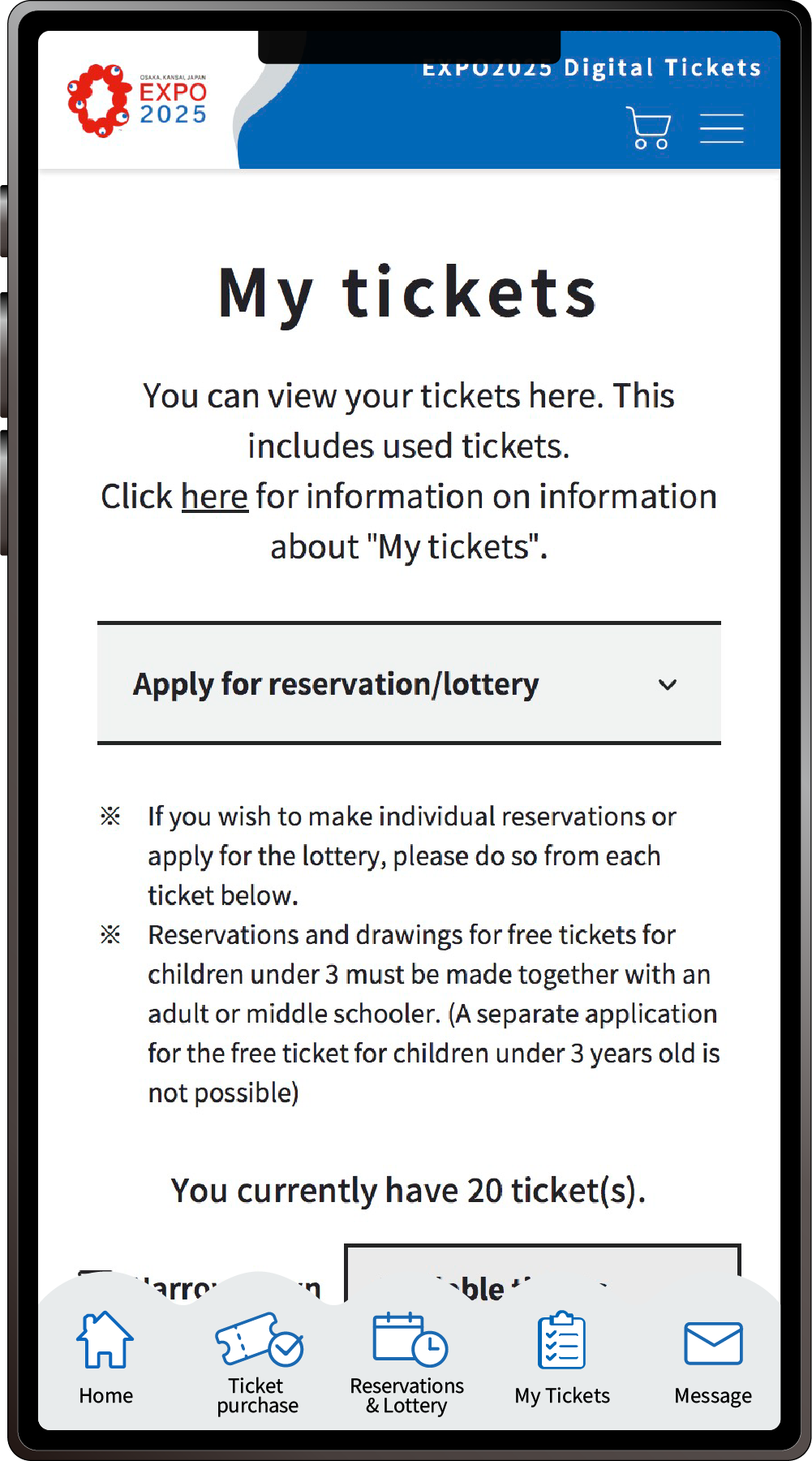Follow the underlined "here" link
This screenshot has width=812, height=1461.
click(x=214, y=497)
